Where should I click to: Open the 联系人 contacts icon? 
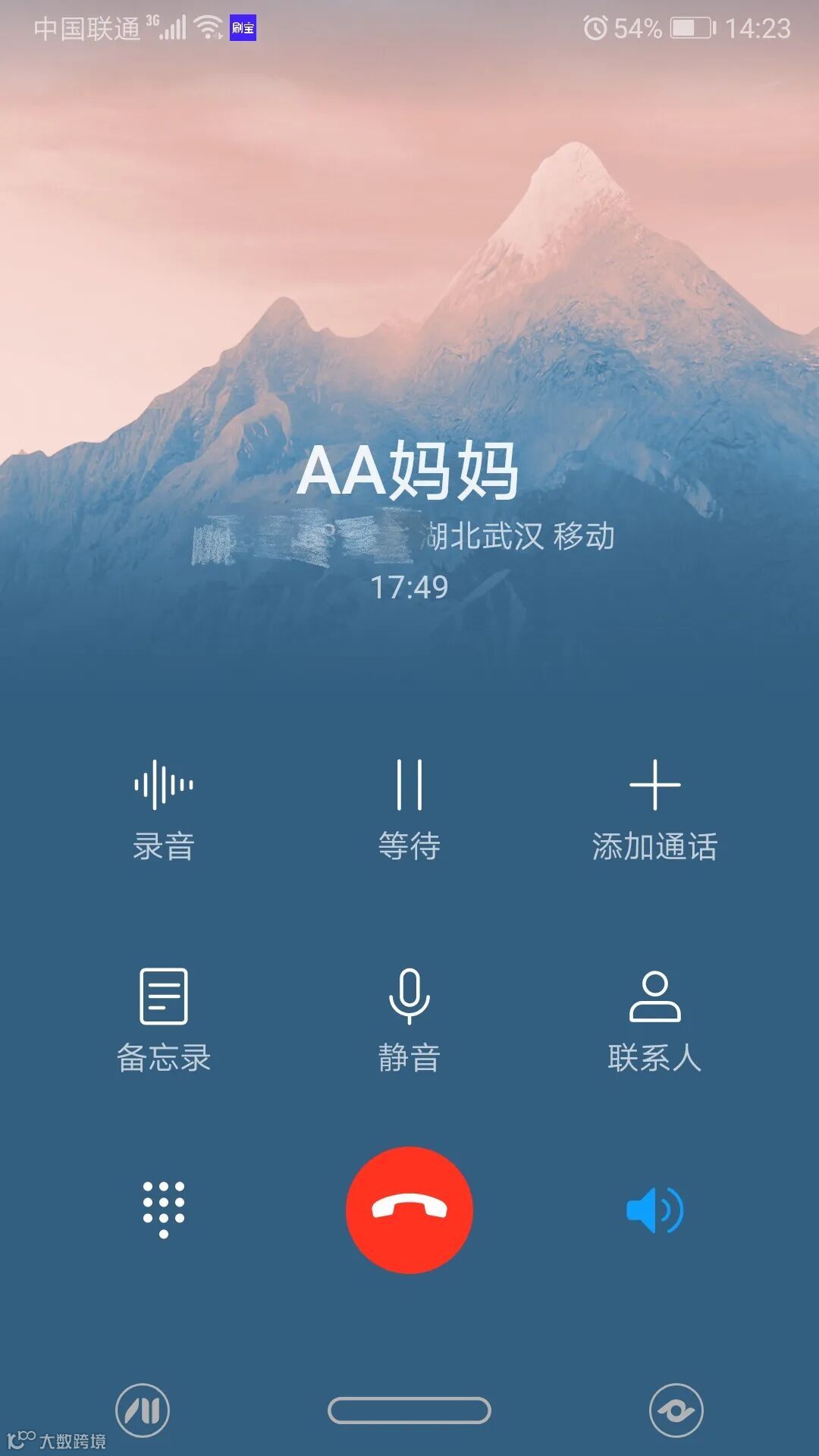(x=657, y=997)
